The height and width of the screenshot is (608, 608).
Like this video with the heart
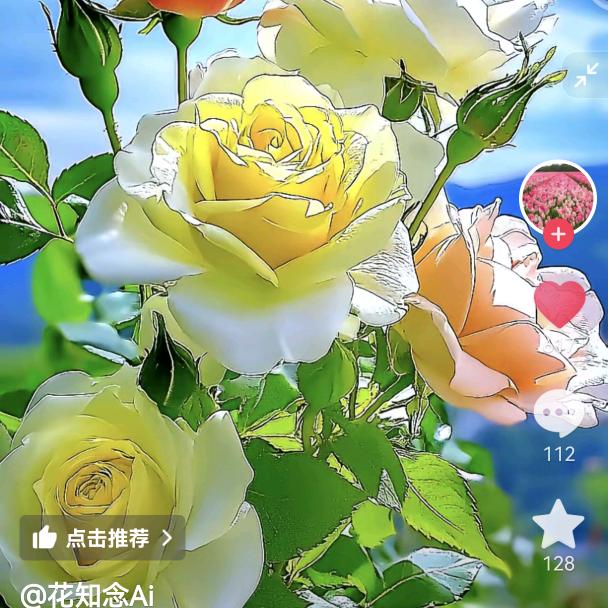[x=559, y=304]
